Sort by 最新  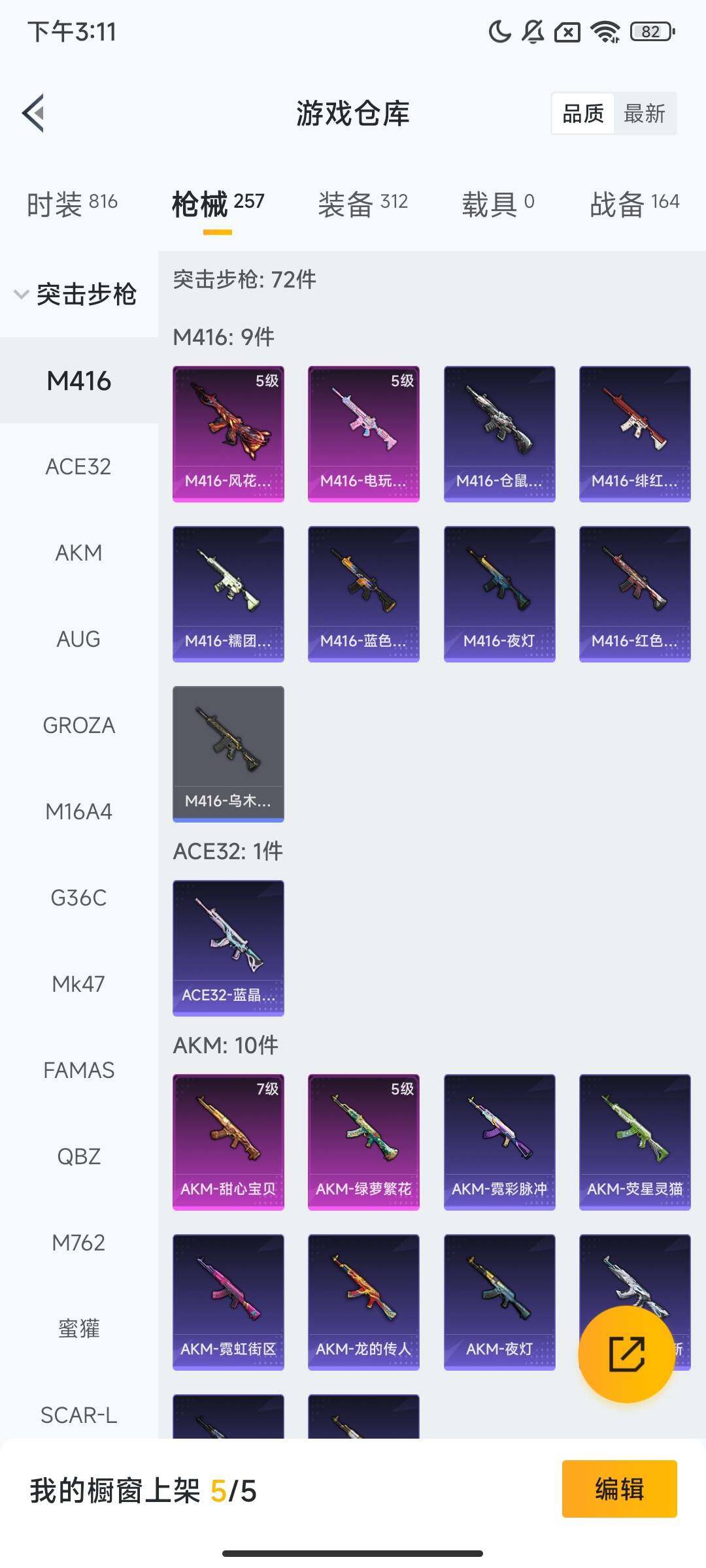click(x=644, y=114)
